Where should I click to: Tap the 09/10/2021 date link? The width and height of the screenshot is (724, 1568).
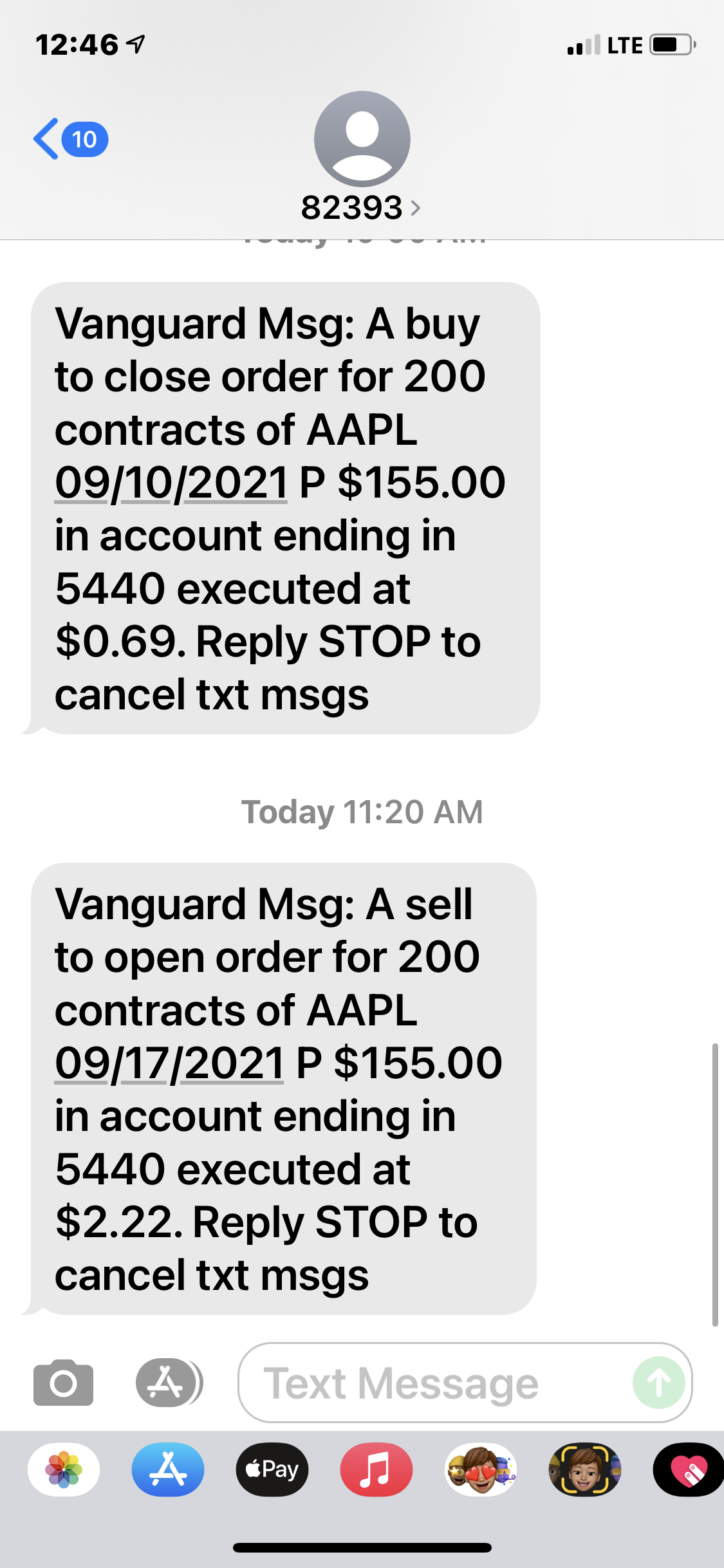point(171,483)
